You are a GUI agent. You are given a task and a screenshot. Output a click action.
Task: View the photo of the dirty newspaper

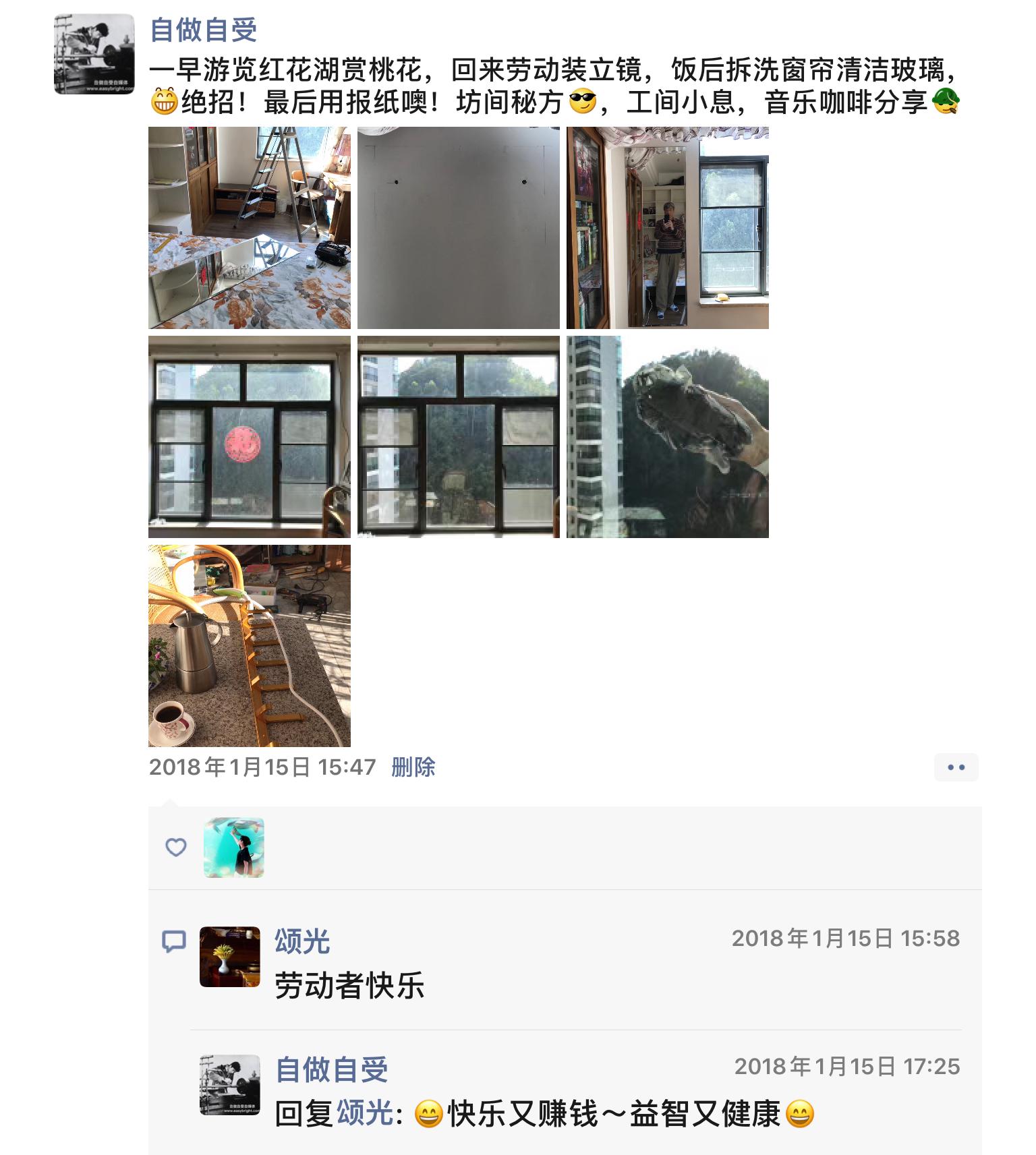667,437
